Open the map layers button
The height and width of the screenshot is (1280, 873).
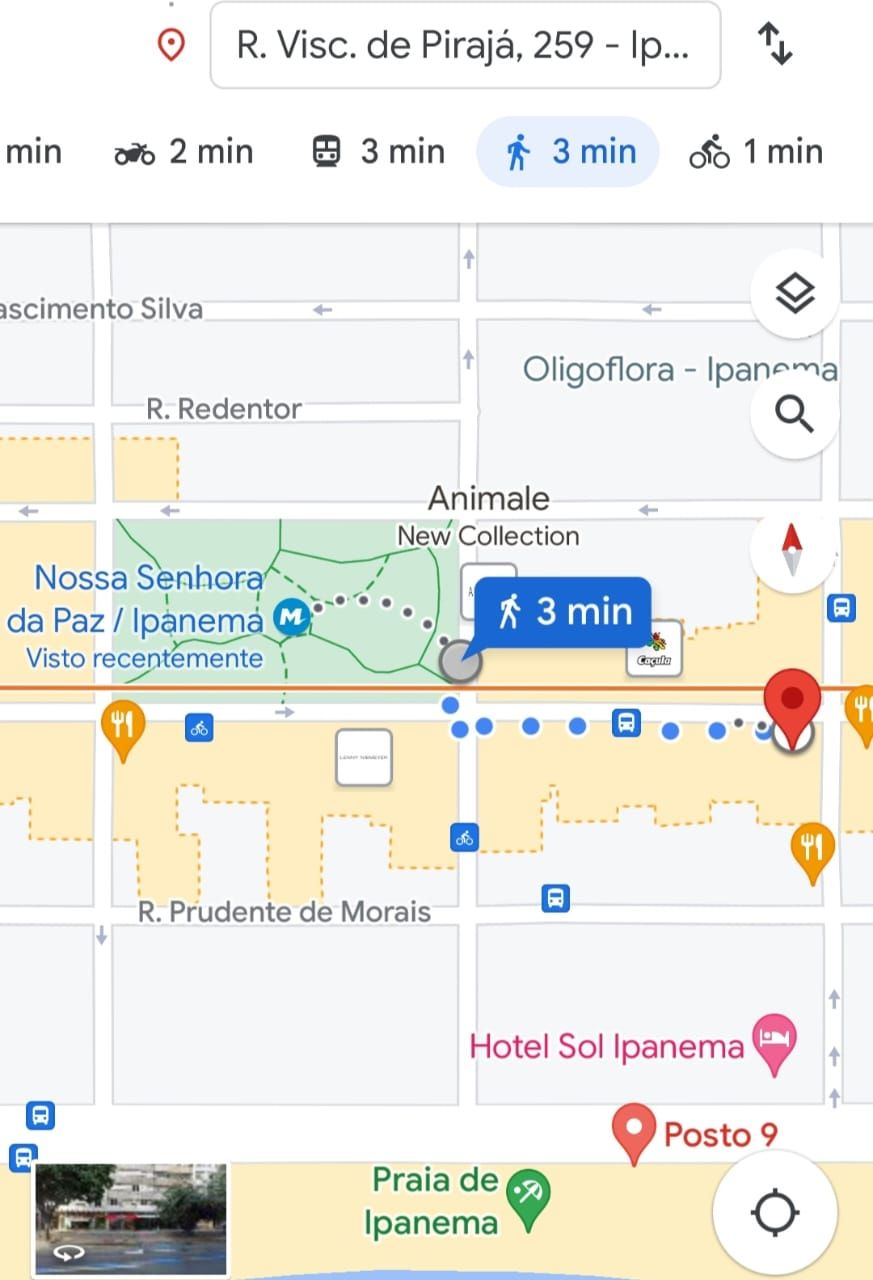pos(794,294)
